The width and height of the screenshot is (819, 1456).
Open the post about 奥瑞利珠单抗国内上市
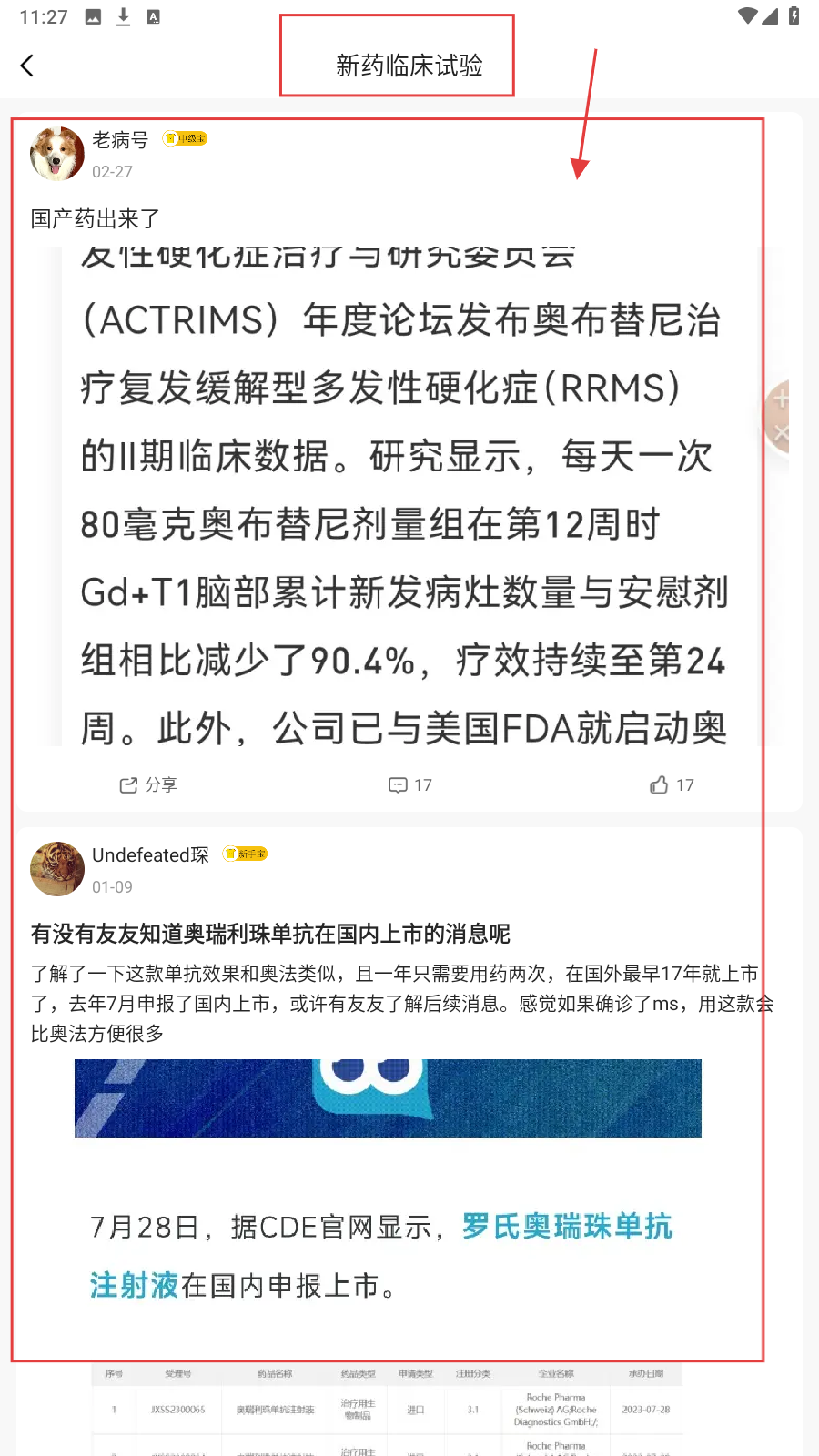point(270,934)
